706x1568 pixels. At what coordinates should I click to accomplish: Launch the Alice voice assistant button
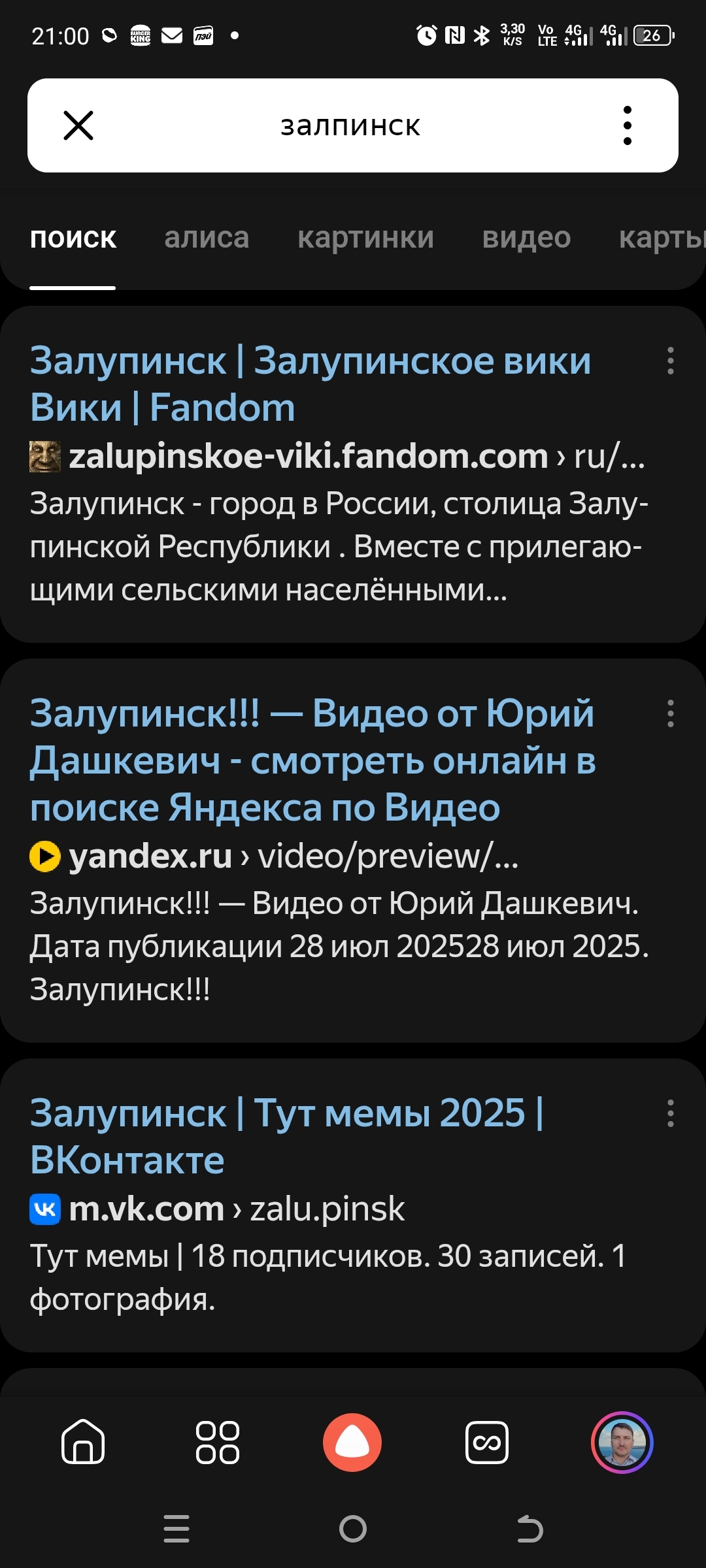[352, 1442]
